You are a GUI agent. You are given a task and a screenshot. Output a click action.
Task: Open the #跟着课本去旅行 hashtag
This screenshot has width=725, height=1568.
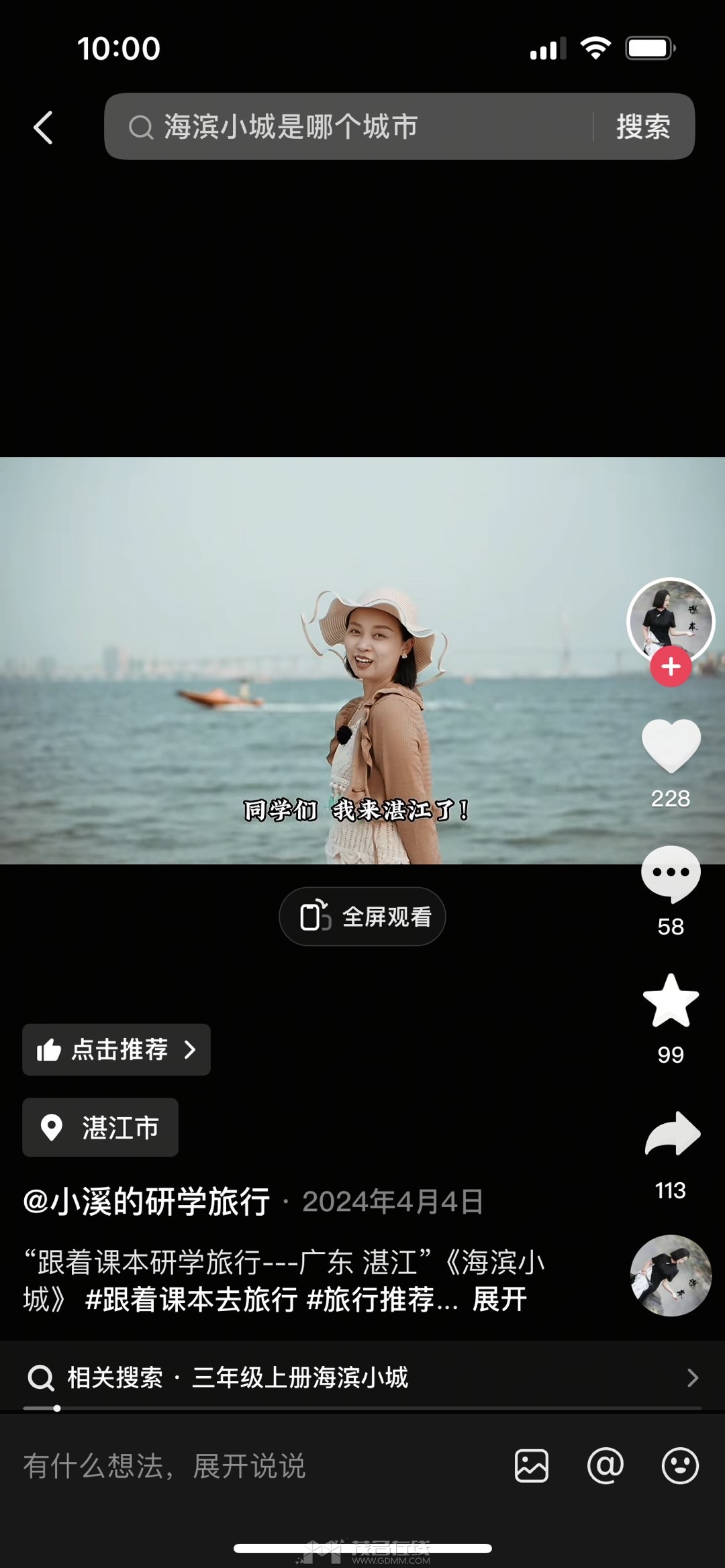(x=191, y=1300)
